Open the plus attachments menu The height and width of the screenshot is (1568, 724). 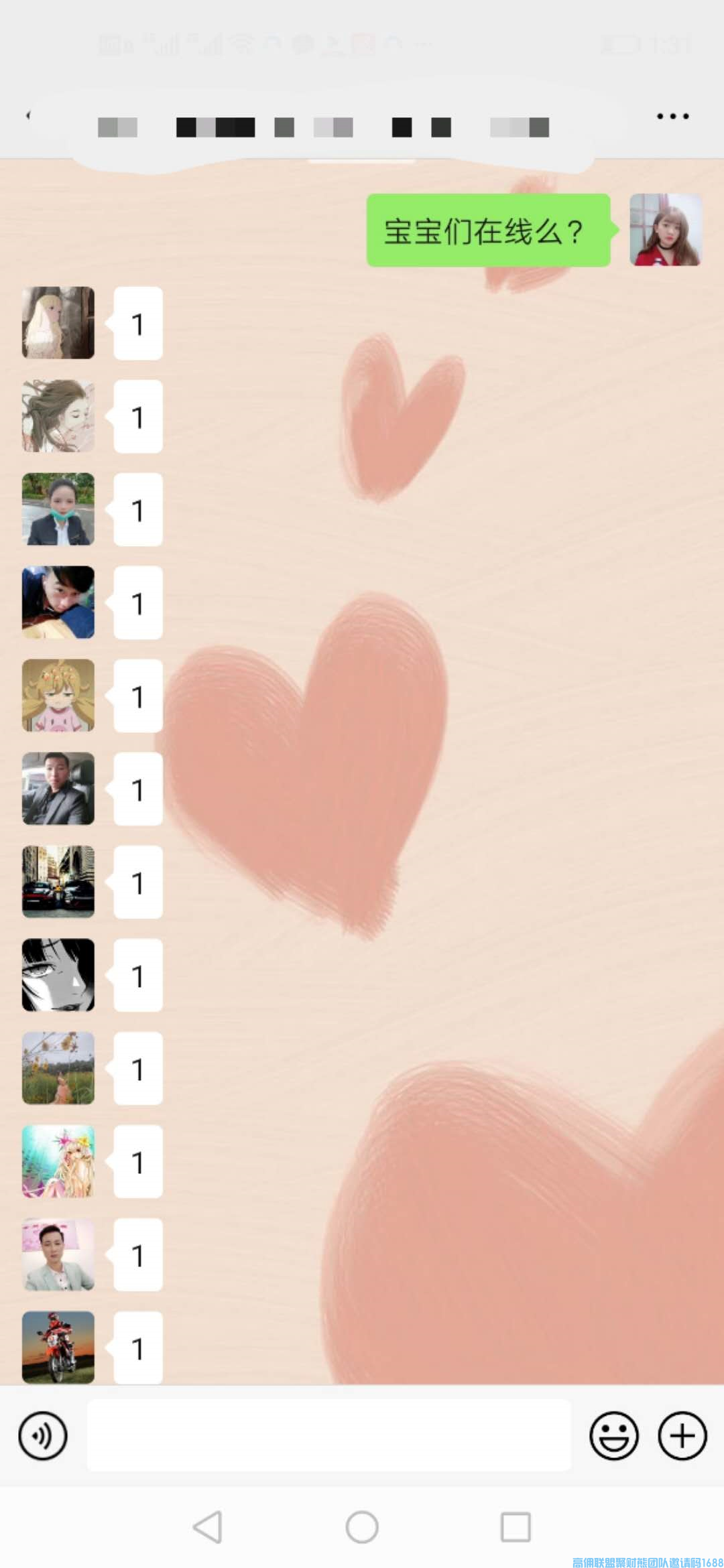(x=682, y=1435)
